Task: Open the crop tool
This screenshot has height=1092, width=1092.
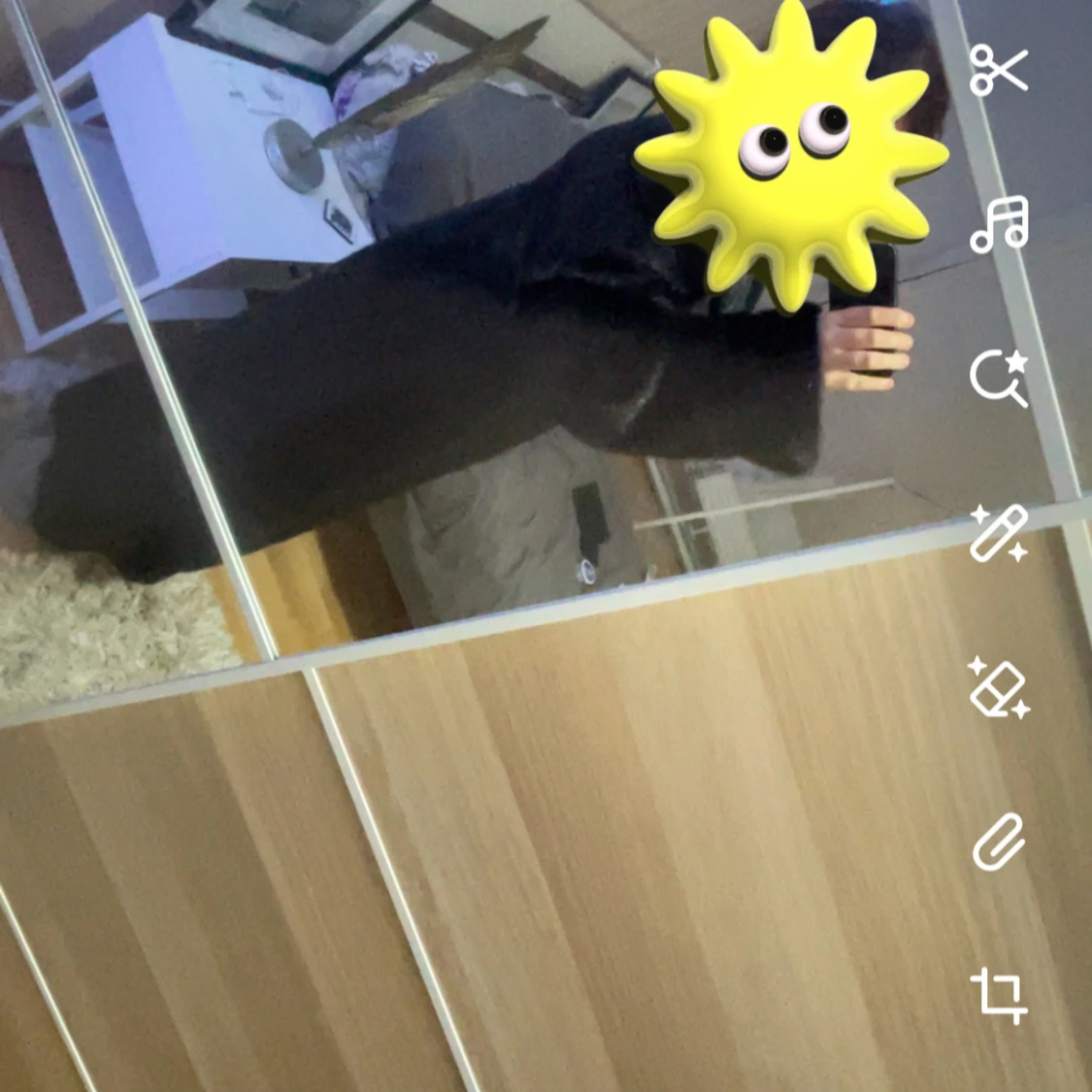Action: pos(1000,995)
